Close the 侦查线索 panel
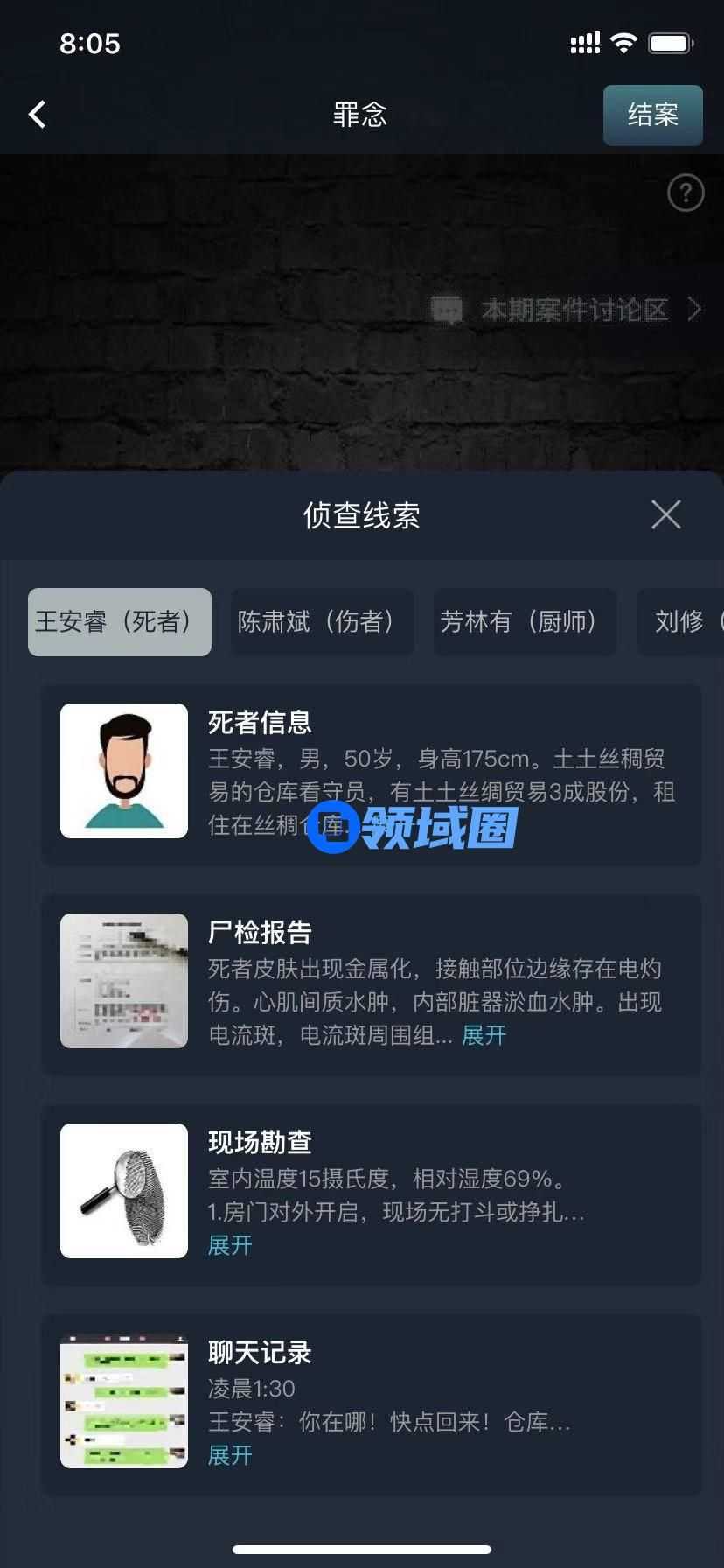Image resolution: width=724 pixels, height=1568 pixels. 665,514
